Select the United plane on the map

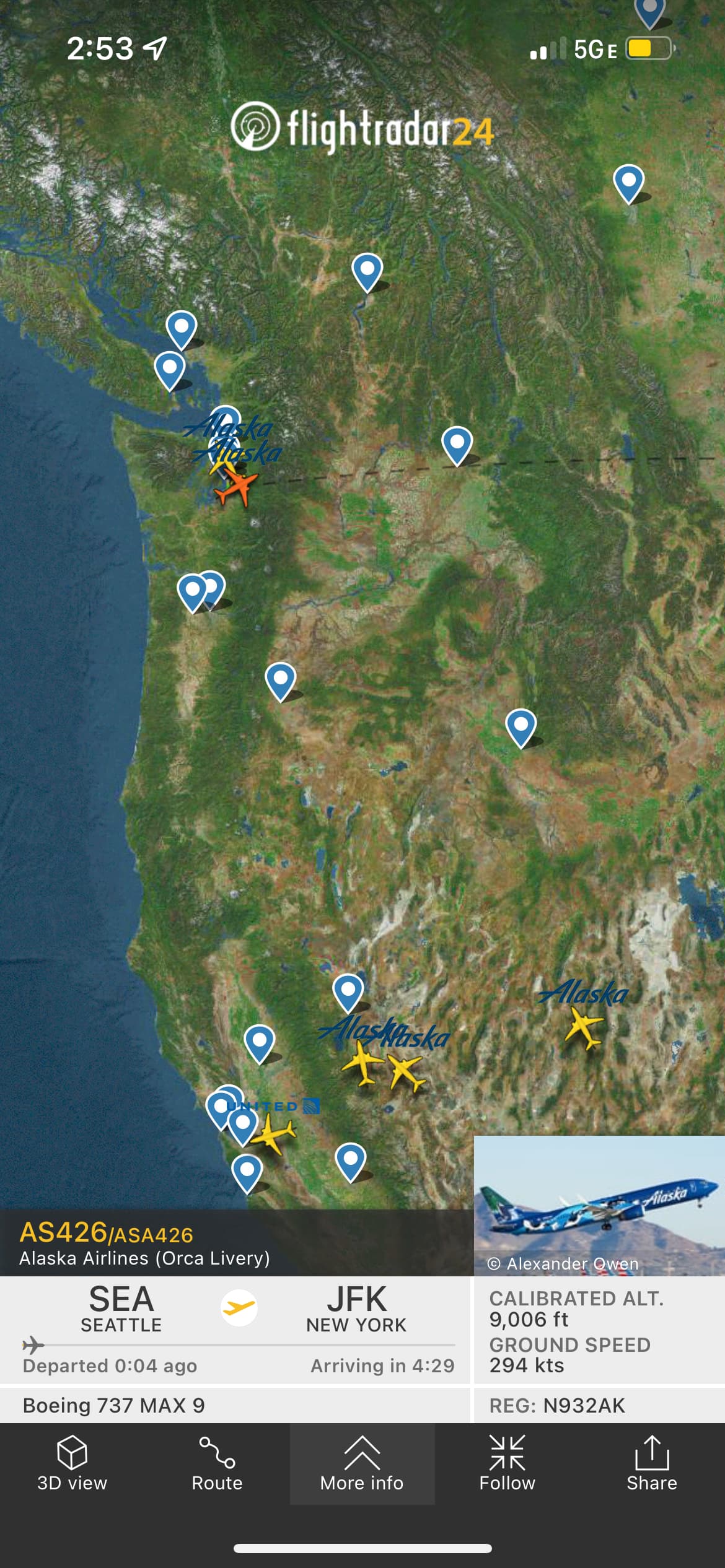[x=273, y=1134]
